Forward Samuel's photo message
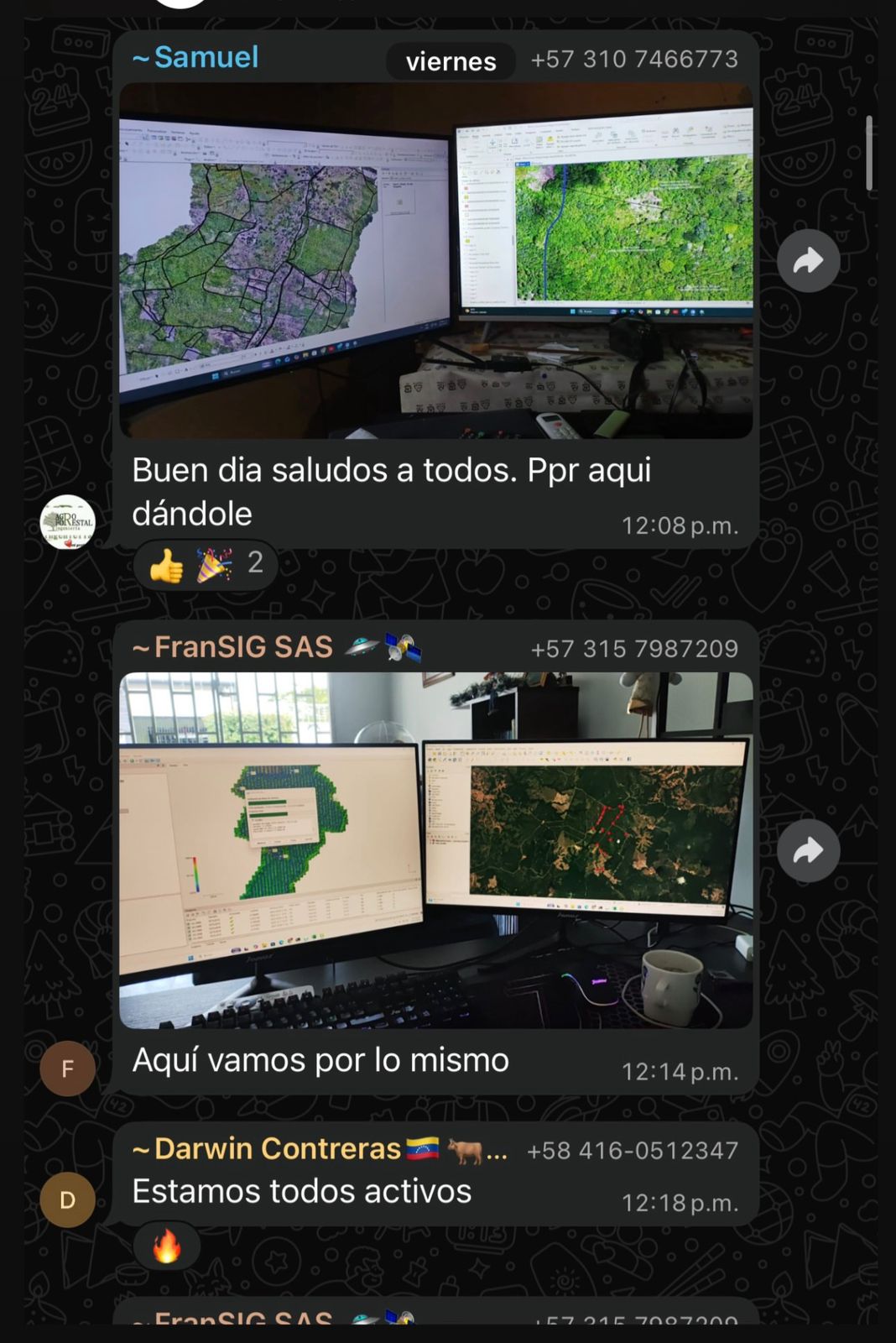Viewport: 896px width, 1343px height. click(808, 261)
